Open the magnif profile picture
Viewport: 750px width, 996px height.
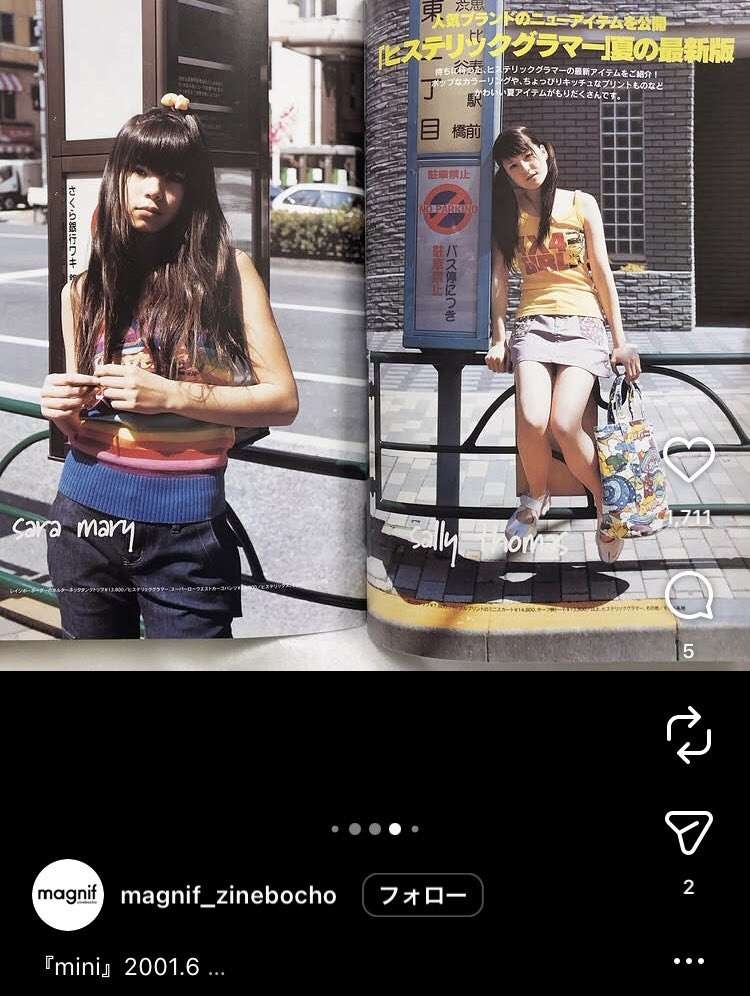[68, 895]
